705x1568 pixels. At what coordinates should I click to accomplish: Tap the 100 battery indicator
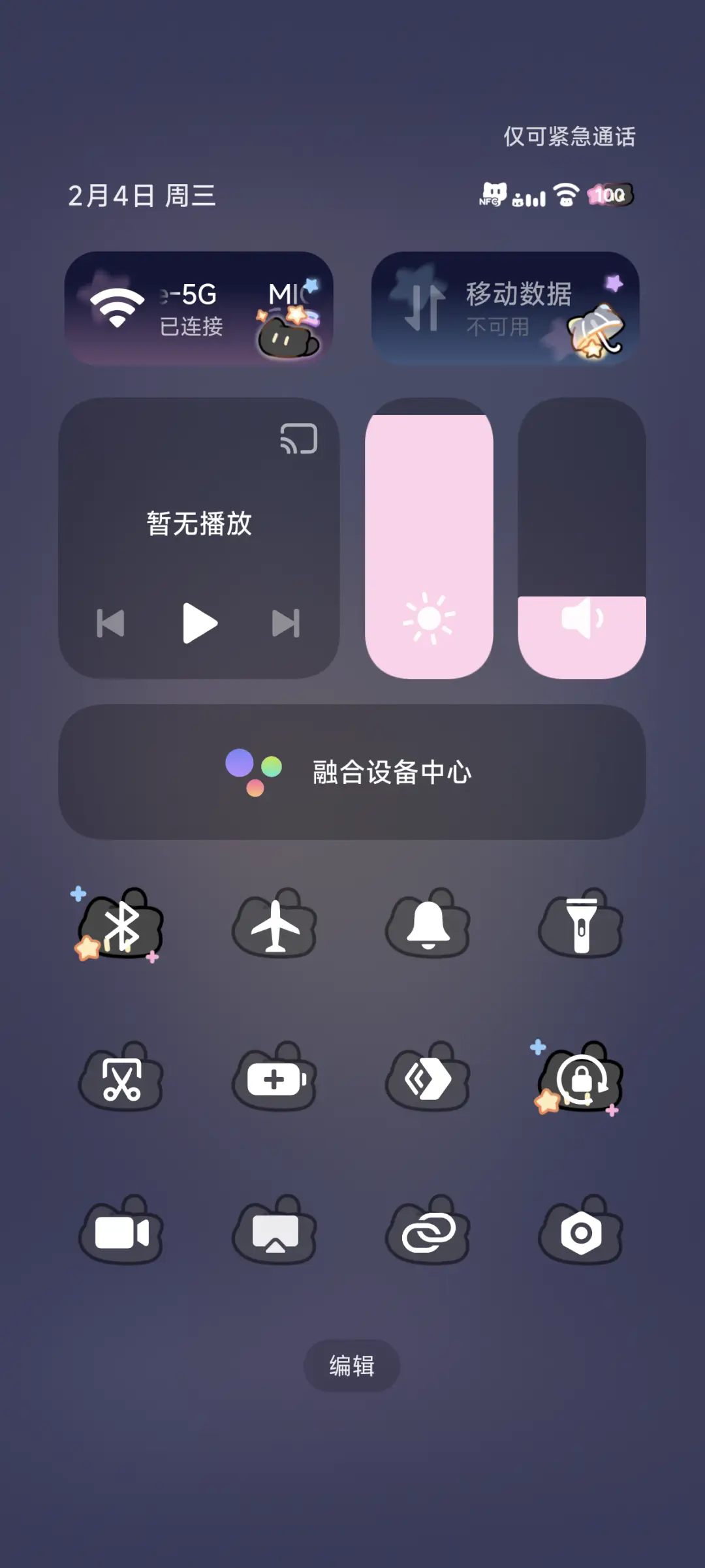(x=608, y=196)
